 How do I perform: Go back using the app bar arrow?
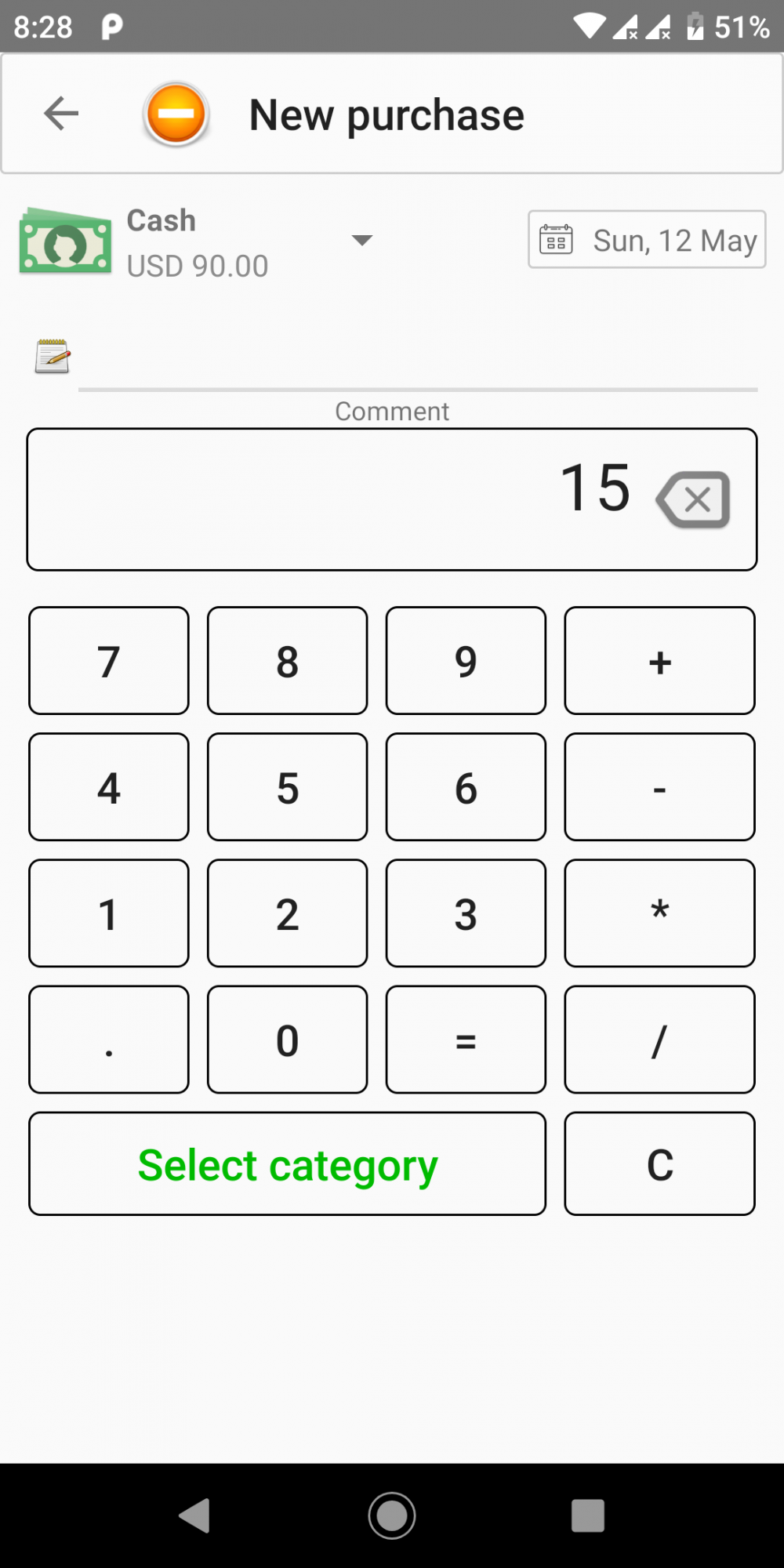coord(61,114)
